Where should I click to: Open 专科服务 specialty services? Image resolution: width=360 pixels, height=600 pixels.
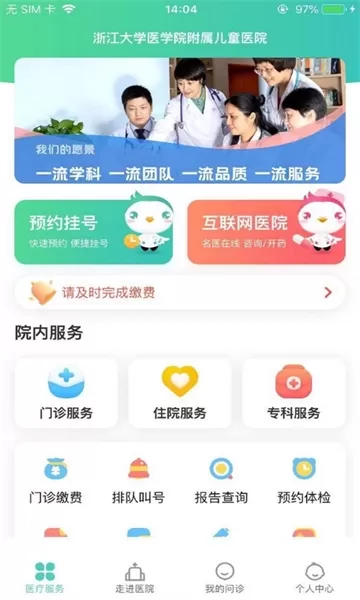[294, 393]
